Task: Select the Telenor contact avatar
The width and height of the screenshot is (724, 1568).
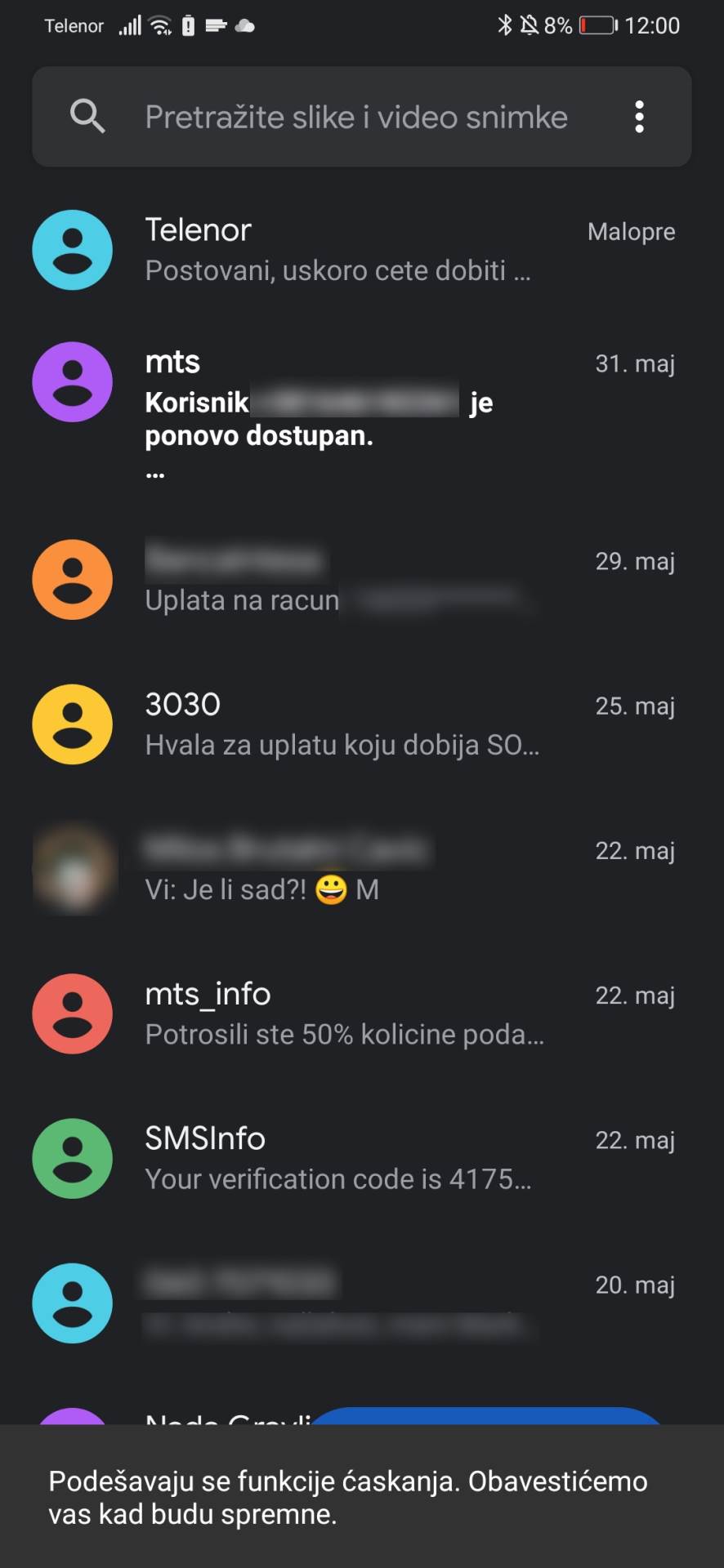Action: [x=72, y=249]
